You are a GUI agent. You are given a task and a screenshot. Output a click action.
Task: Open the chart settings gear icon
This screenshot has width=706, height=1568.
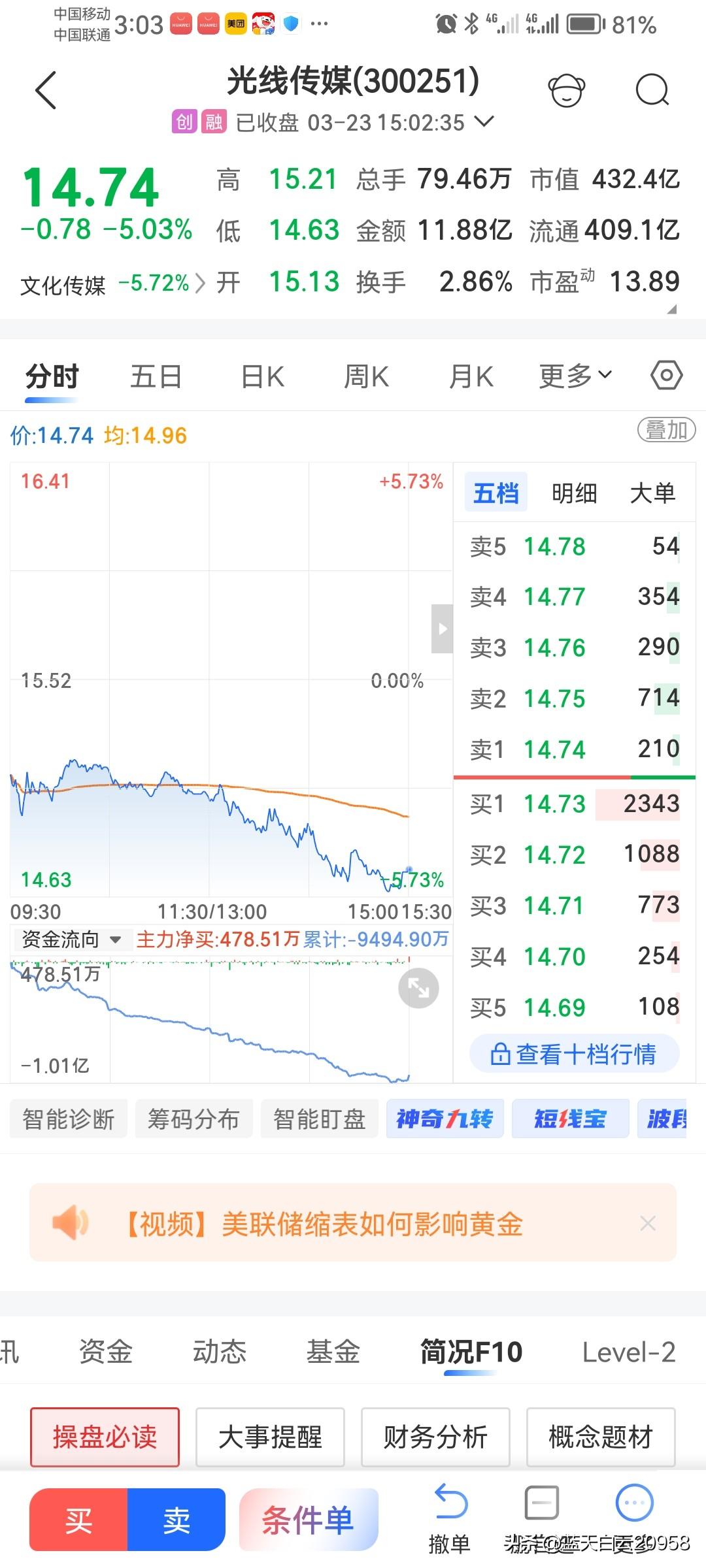(666, 375)
